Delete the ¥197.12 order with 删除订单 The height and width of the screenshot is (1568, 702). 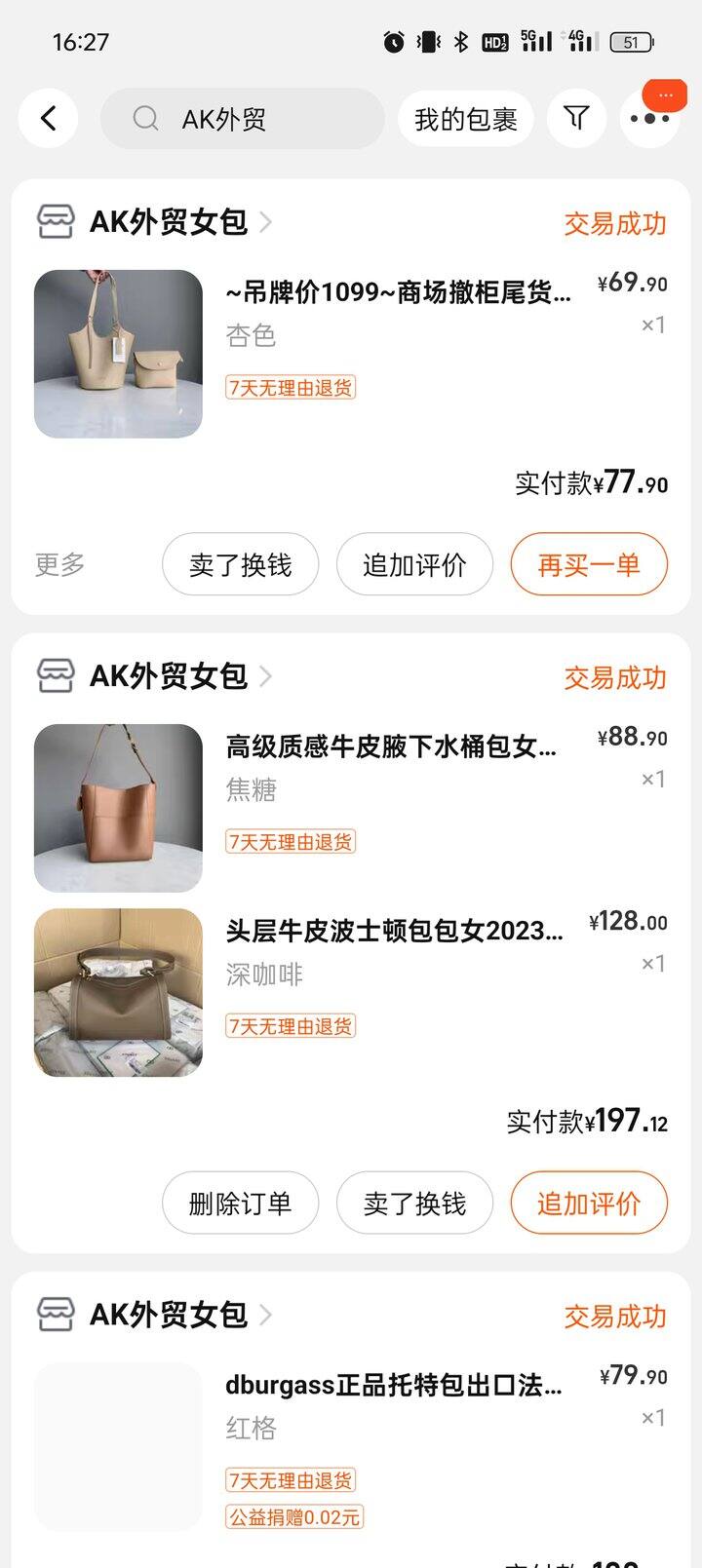pyautogui.click(x=240, y=1203)
